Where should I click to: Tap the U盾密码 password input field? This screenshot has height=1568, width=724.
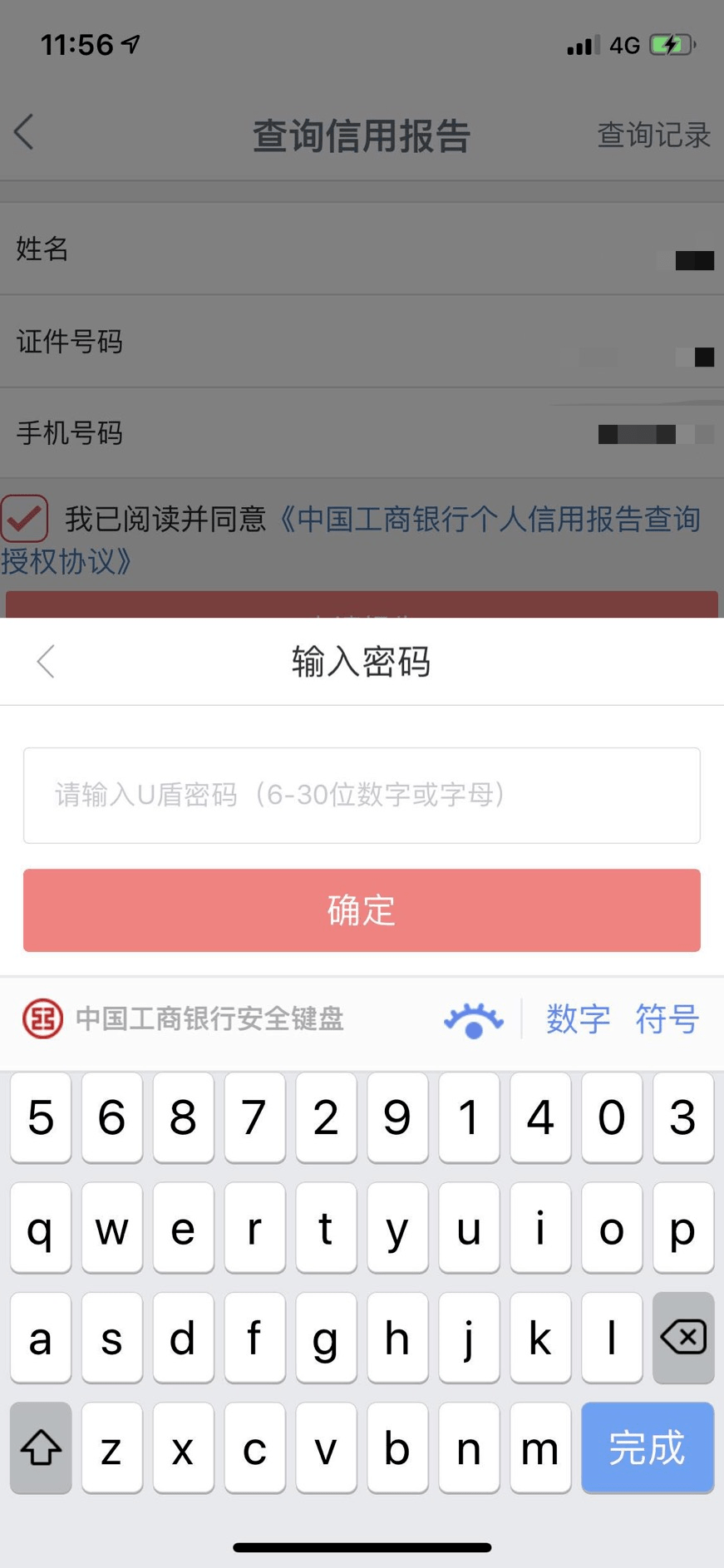[x=362, y=795]
